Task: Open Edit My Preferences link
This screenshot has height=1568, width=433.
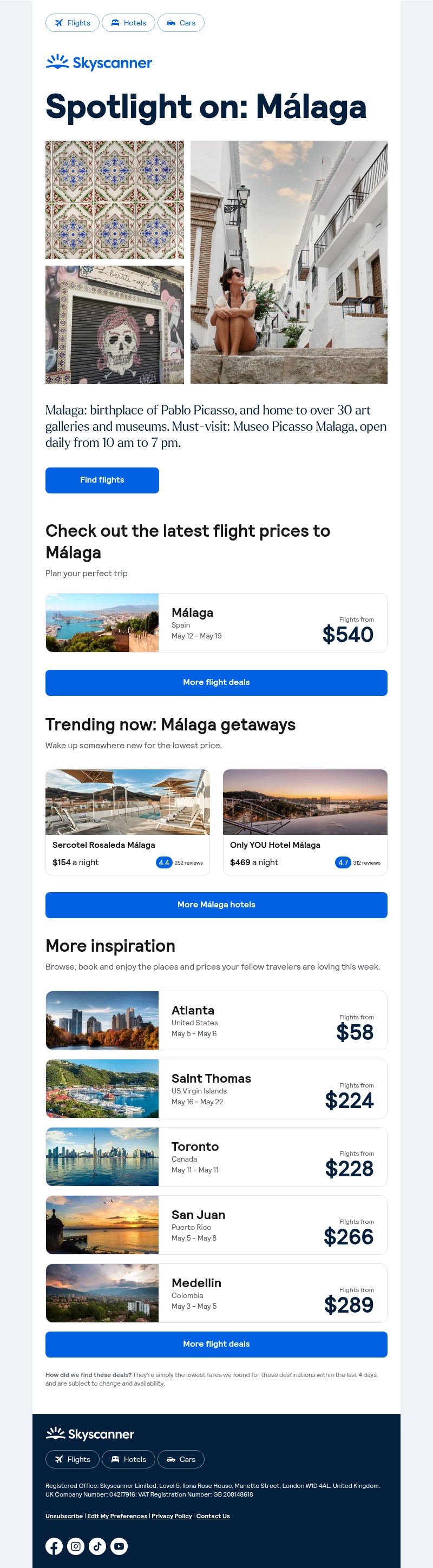Action: pyautogui.click(x=117, y=1516)
